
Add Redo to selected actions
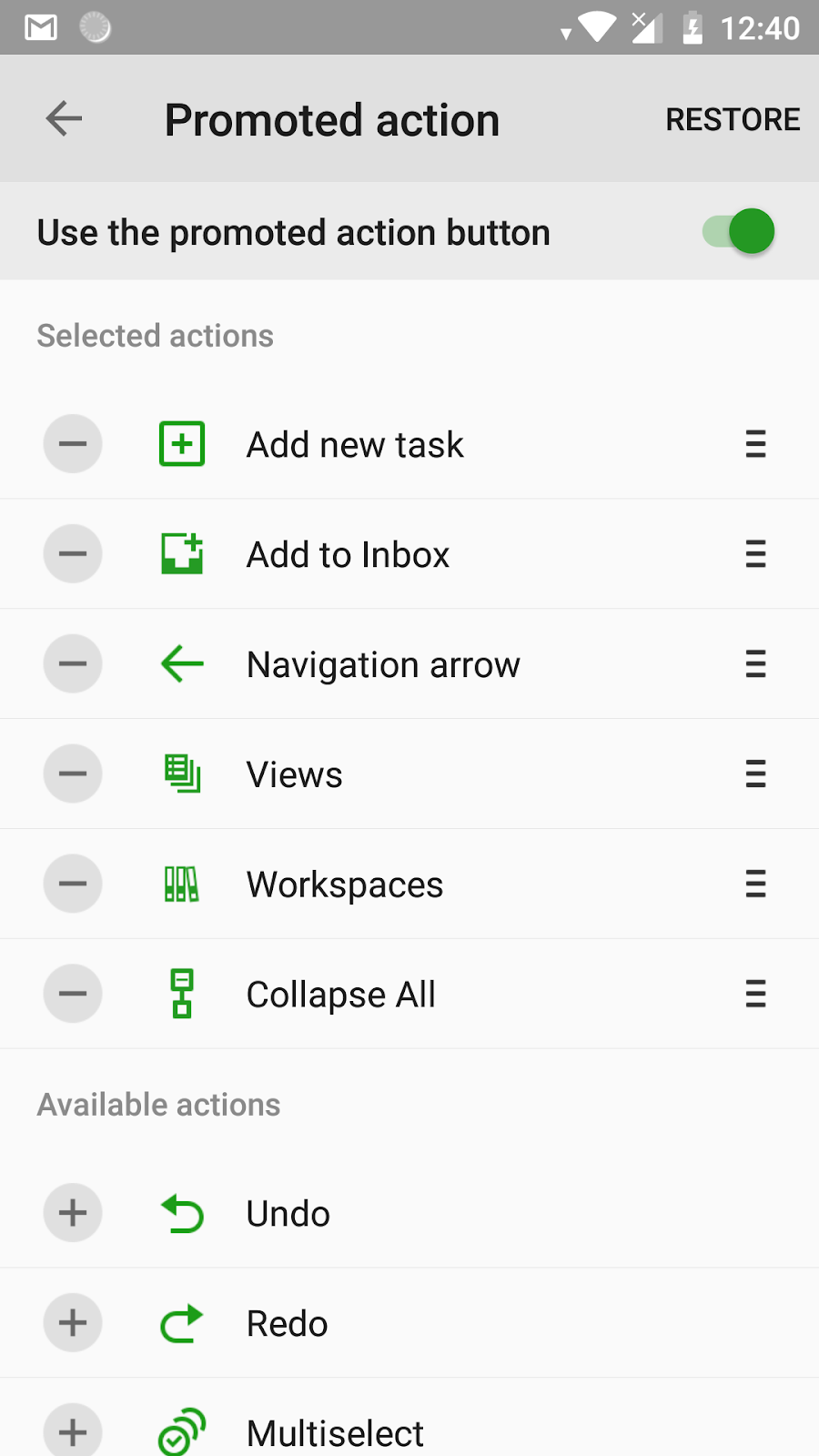73,1323
